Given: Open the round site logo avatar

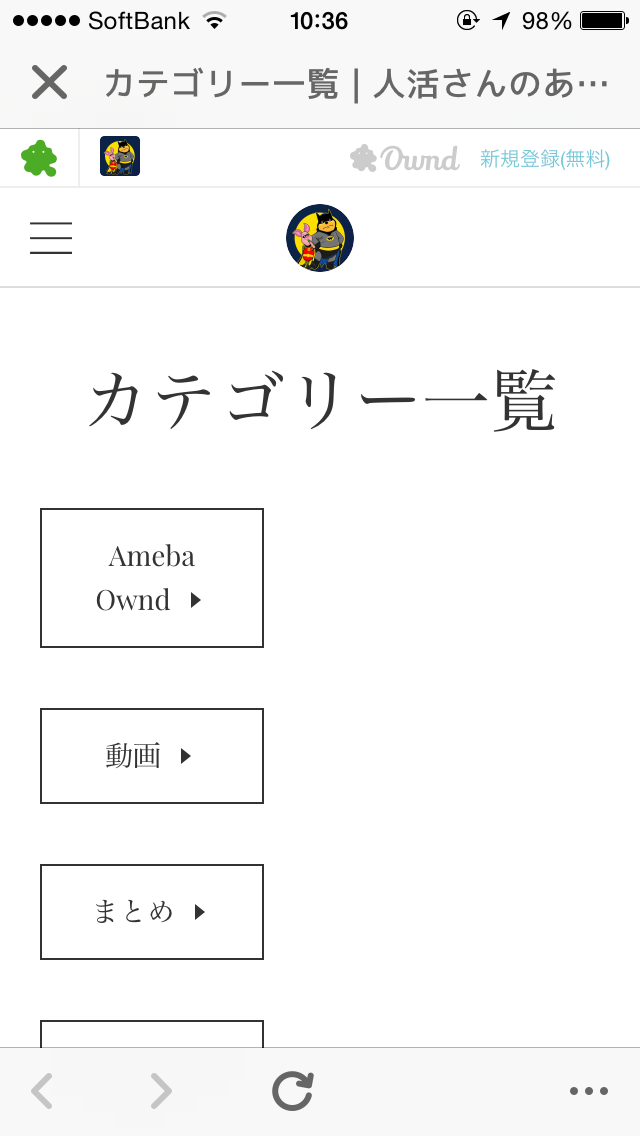Looking at the screenshot, I should click(x=320, y=238).
